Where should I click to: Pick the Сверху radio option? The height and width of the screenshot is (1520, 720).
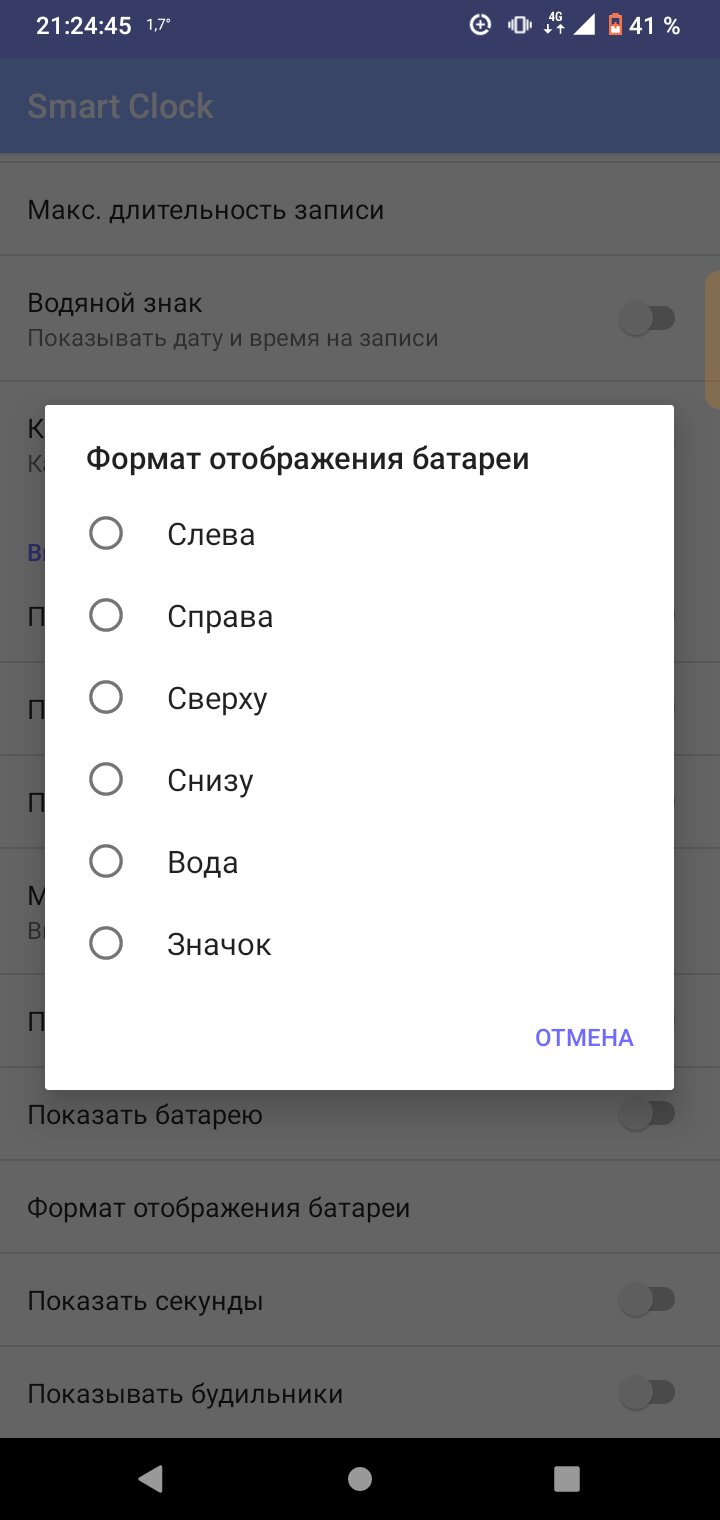(x=106, y=698)
